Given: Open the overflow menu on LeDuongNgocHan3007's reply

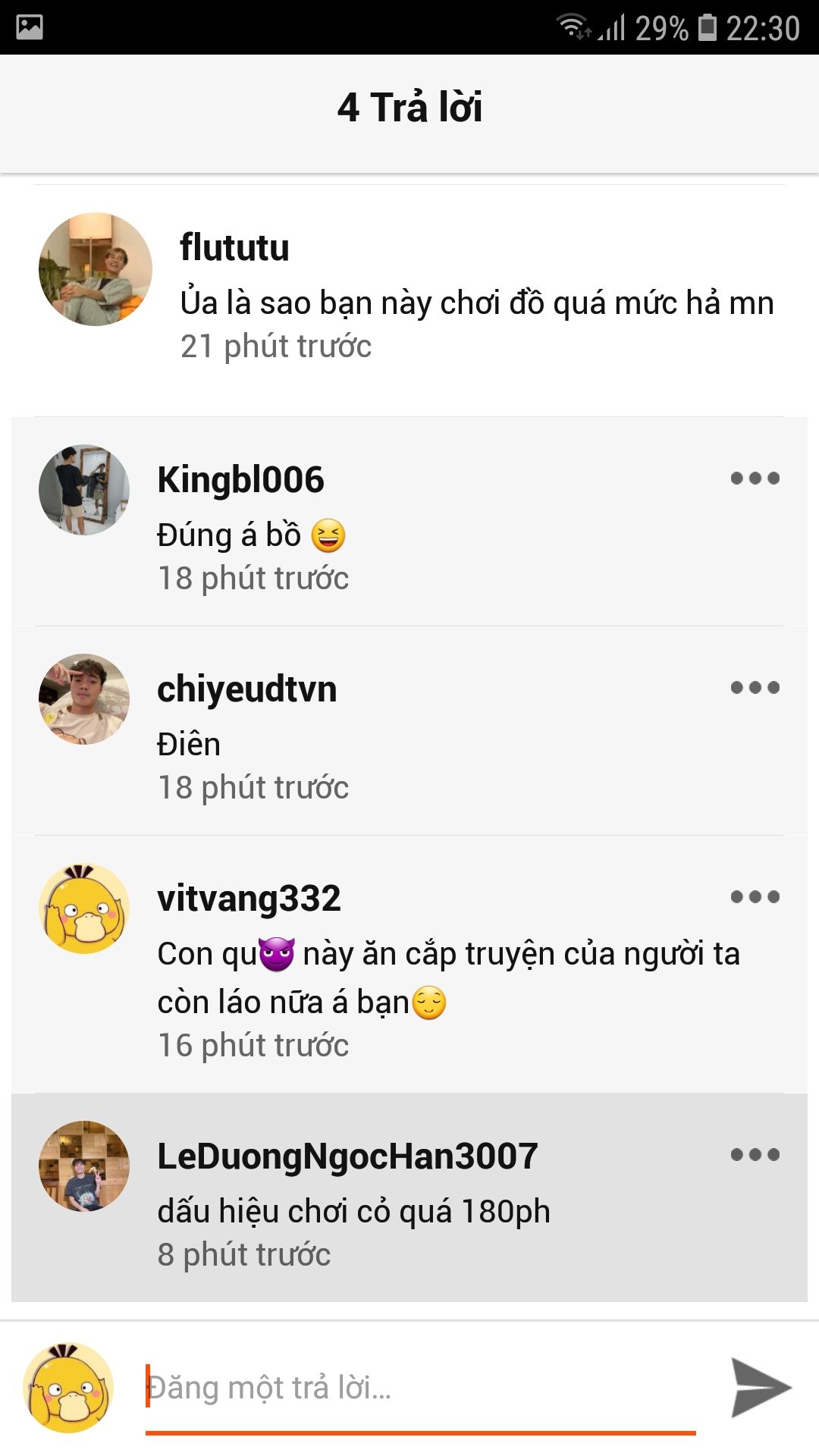Looking at the screenshot, I should tap(755, 1155).
